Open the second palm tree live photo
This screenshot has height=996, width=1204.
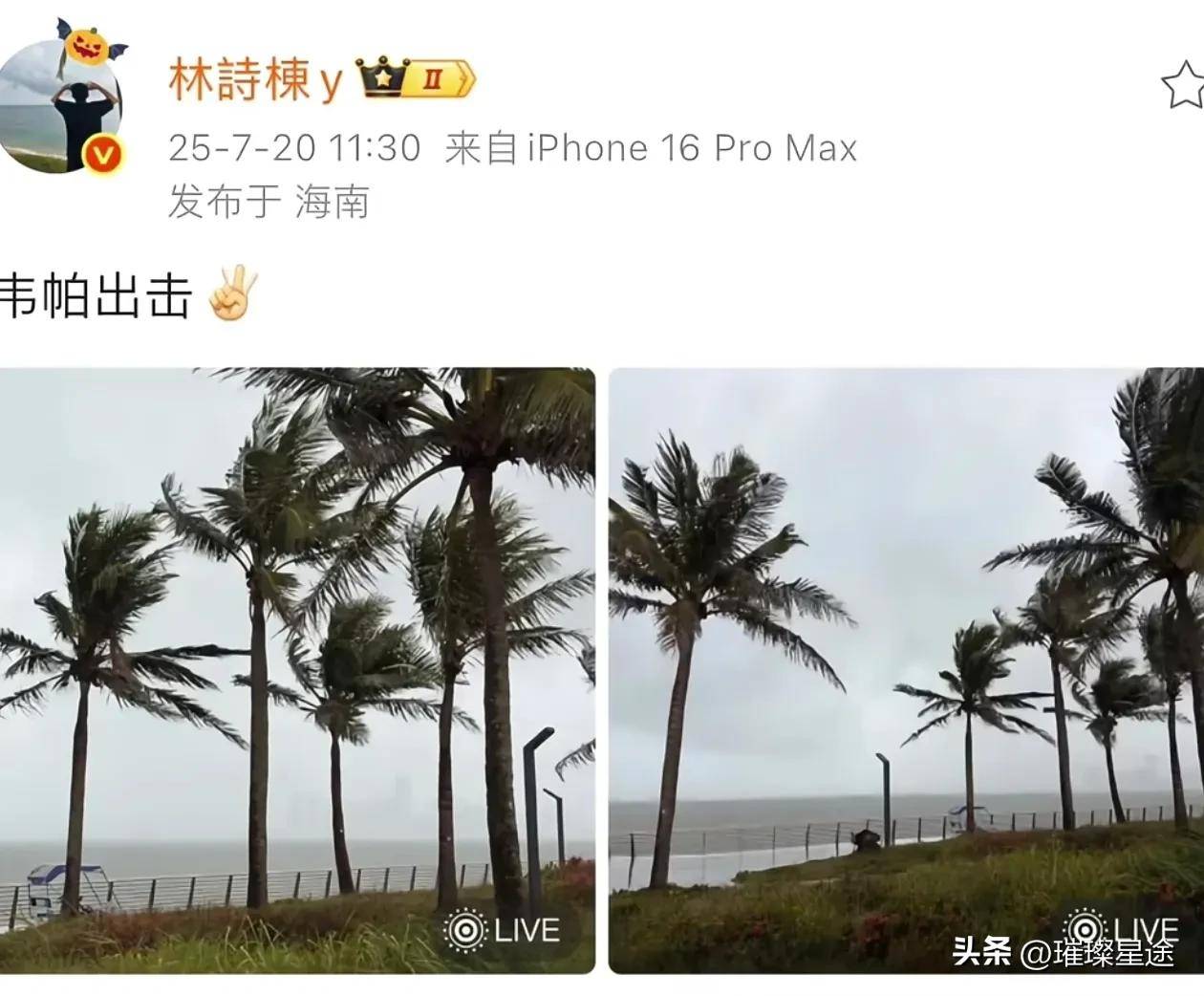(906, 669)
